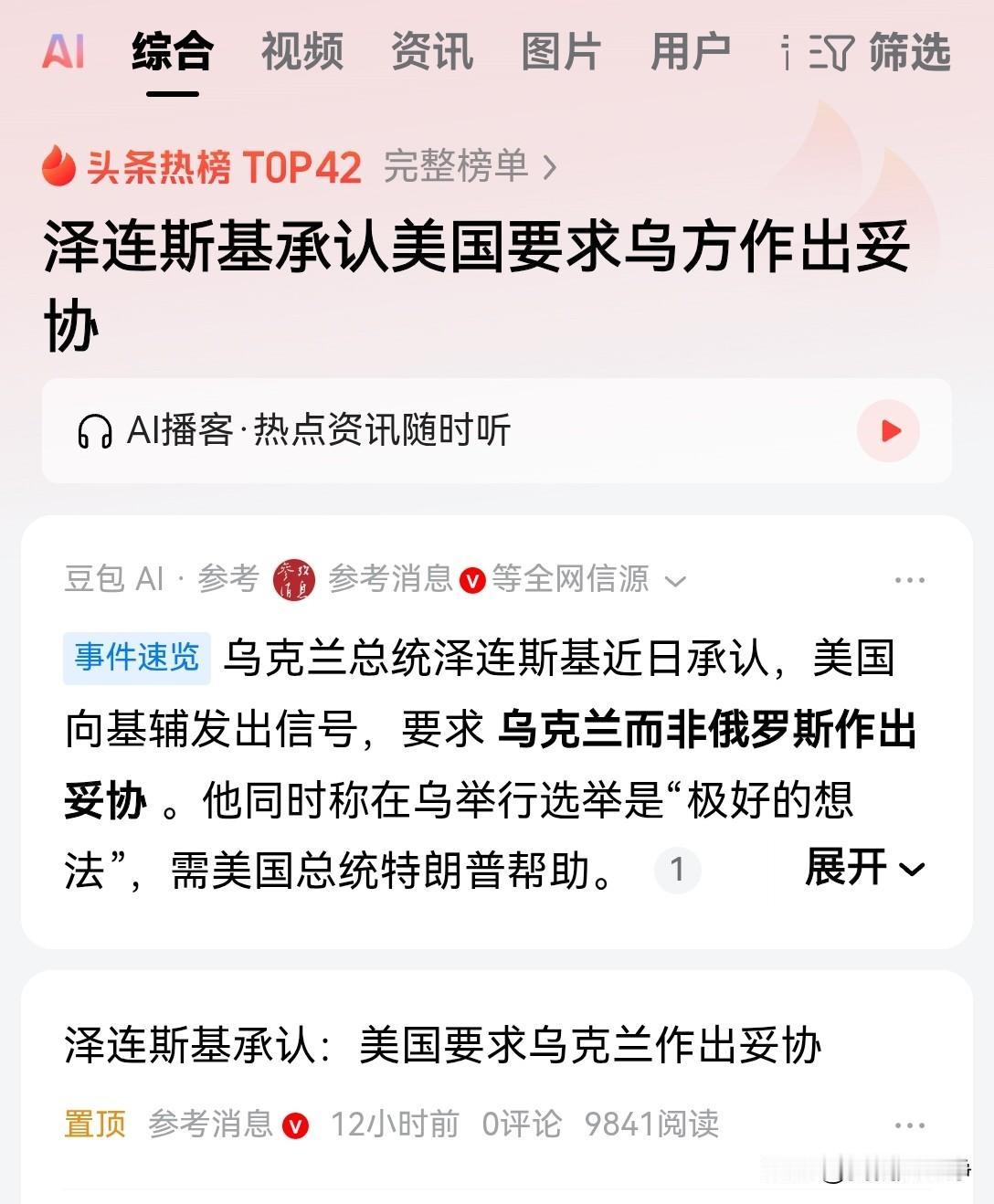Open the 等全网信源 sources dropdown chevron
Viewport: 994px width, 1204px height.
676,579
